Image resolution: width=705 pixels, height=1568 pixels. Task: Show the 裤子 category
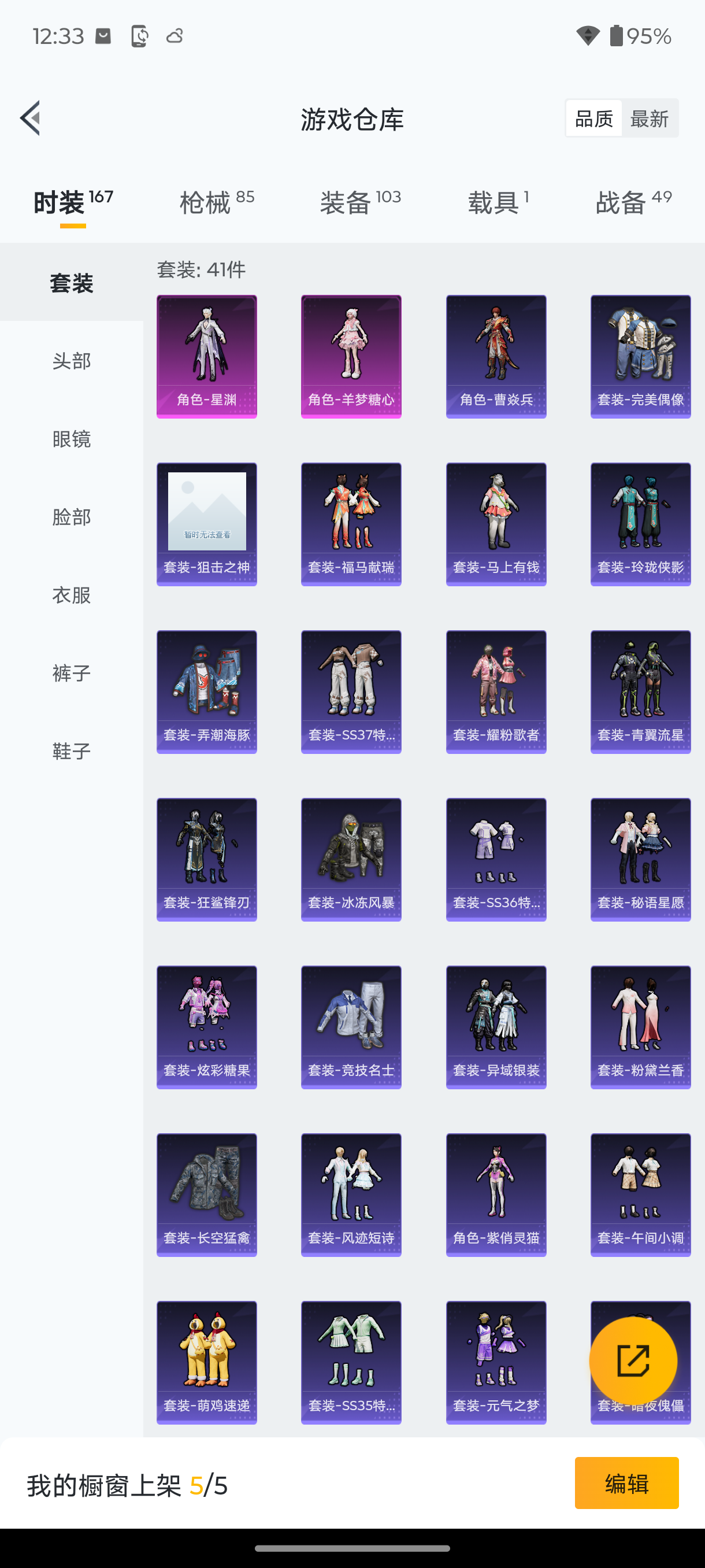72,672
